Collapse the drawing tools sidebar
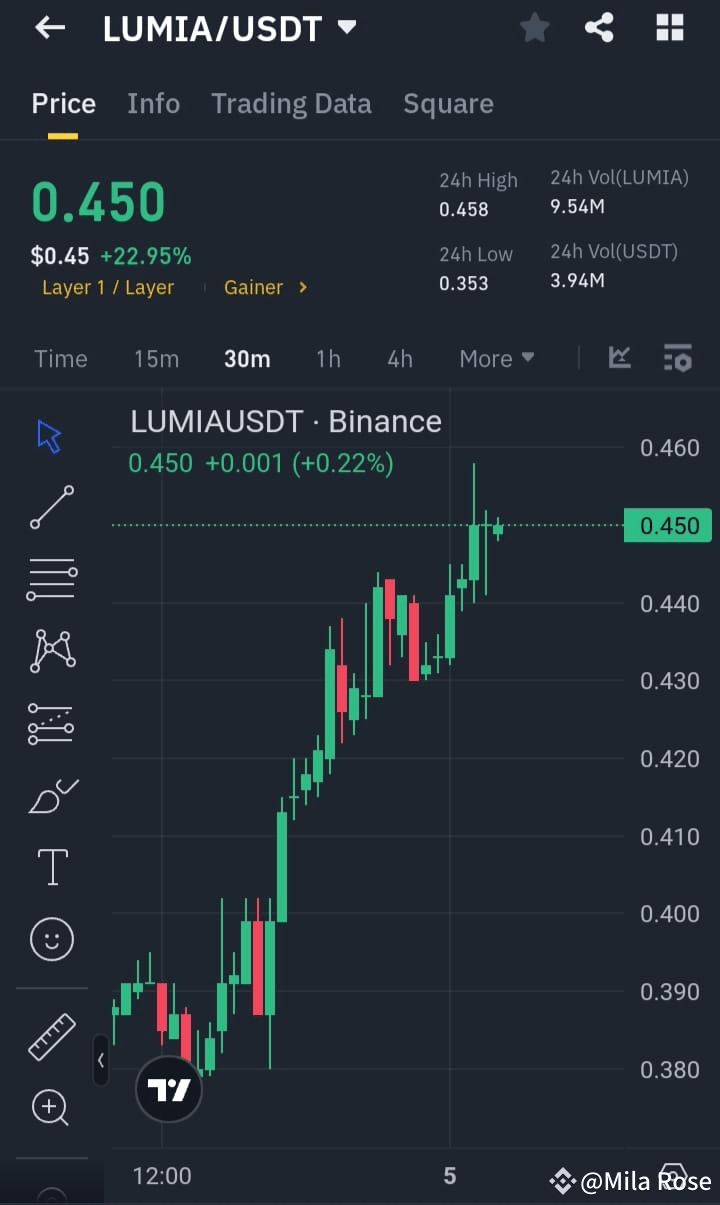The image size is (720, 1205). tap(100, 1062)
